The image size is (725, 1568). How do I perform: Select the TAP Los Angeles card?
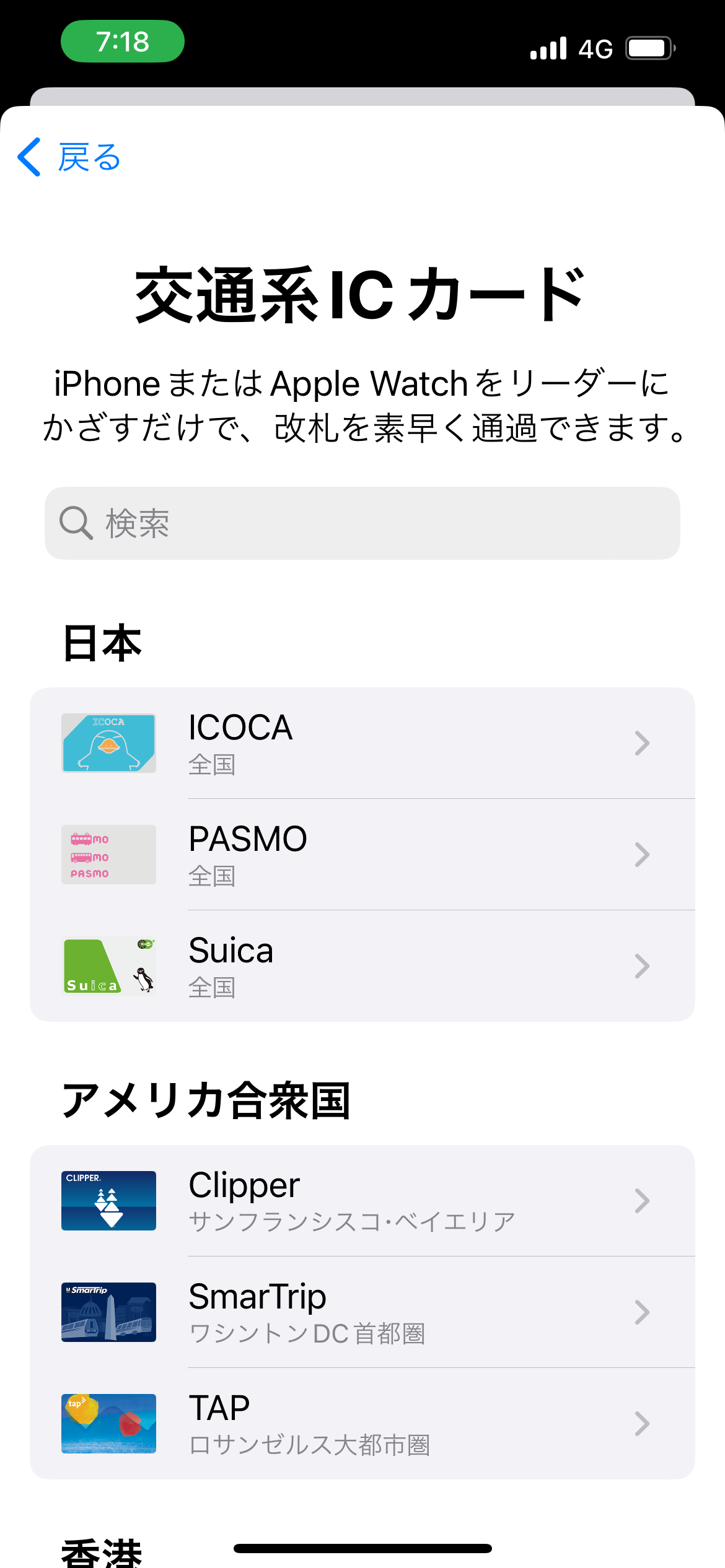pos(362,1424)
